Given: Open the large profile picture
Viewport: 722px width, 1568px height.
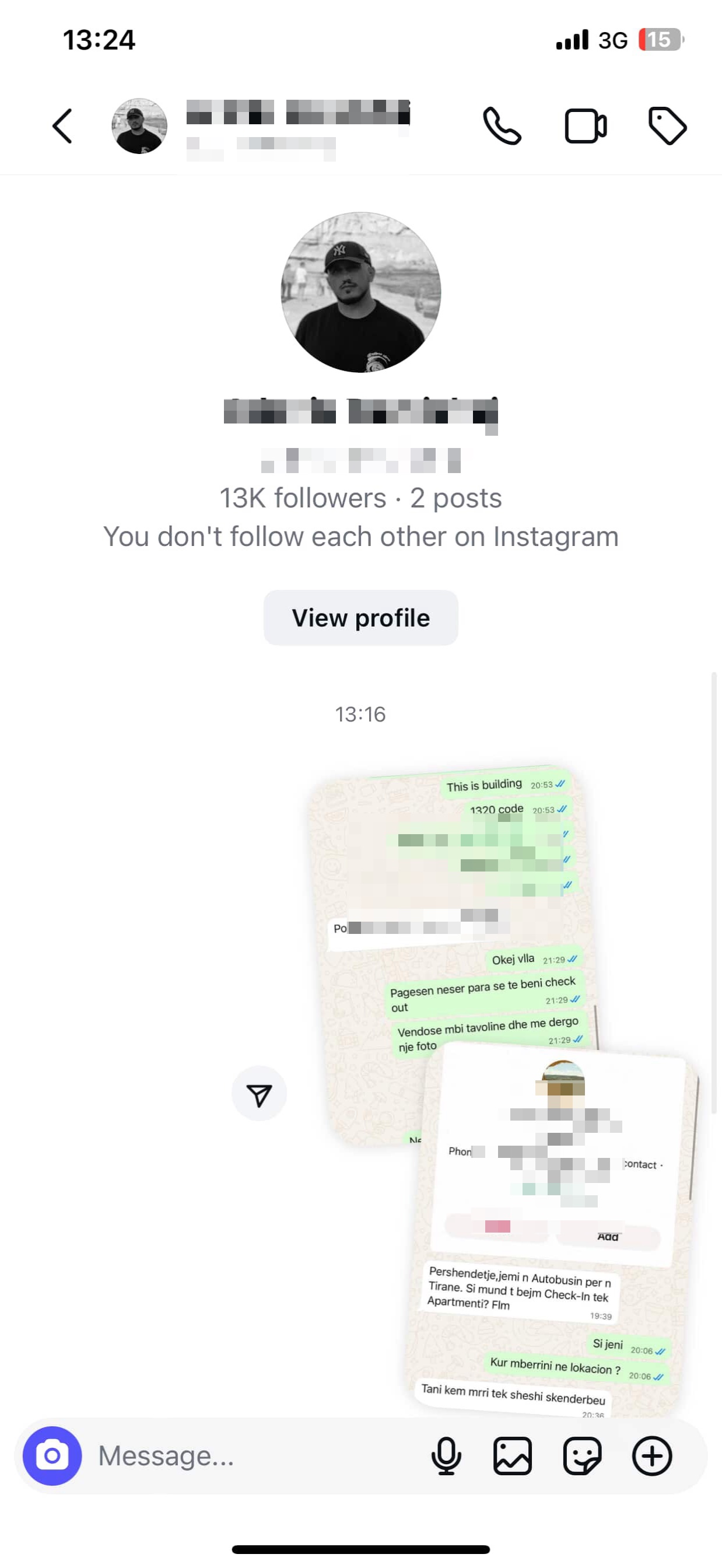Looking at the screenshot, I should click(x=360, y=292).
